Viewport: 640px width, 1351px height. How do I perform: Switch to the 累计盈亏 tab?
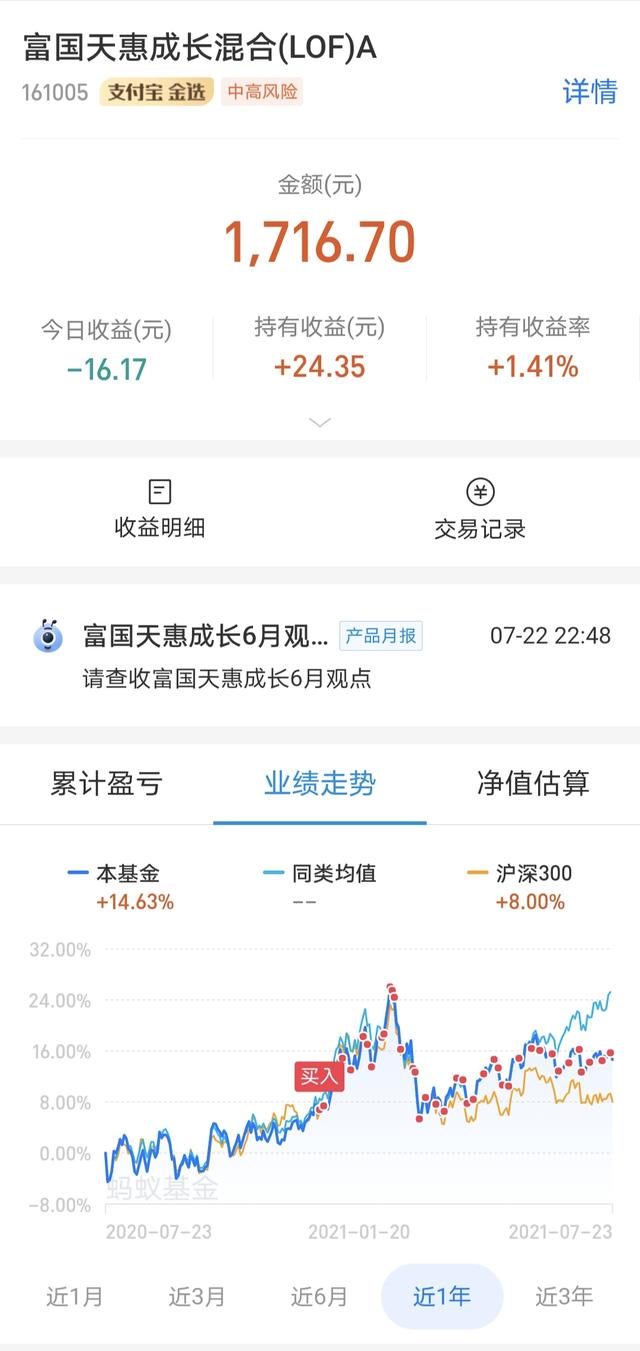click(x=106, y=783)
